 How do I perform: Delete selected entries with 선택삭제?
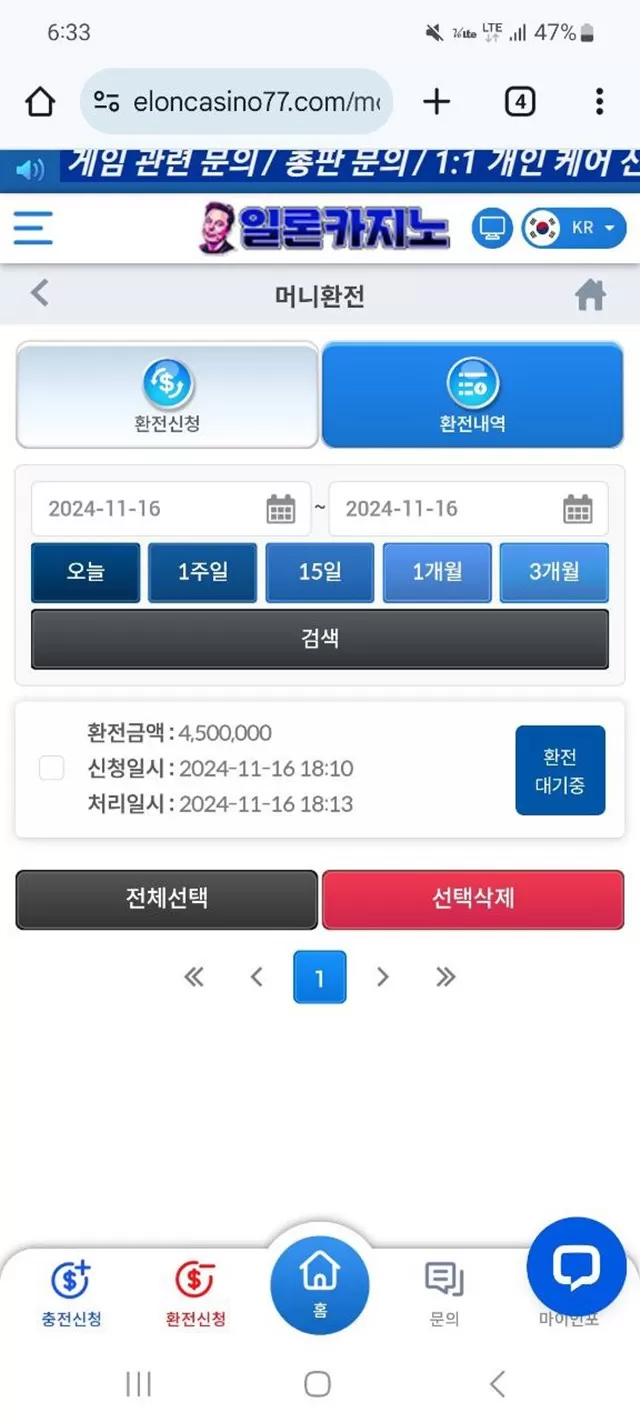click(x=473, y=898)
